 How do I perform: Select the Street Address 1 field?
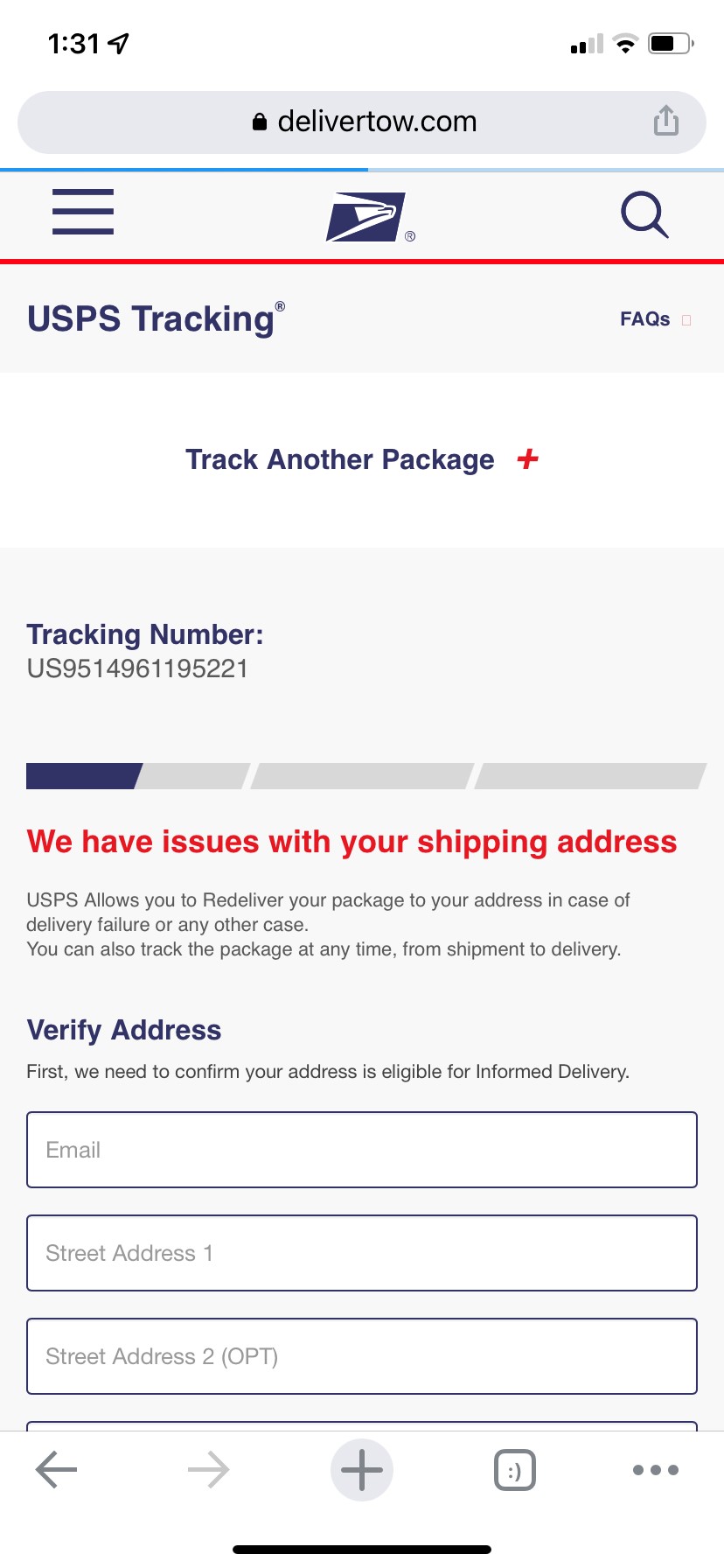(362, 1253)
